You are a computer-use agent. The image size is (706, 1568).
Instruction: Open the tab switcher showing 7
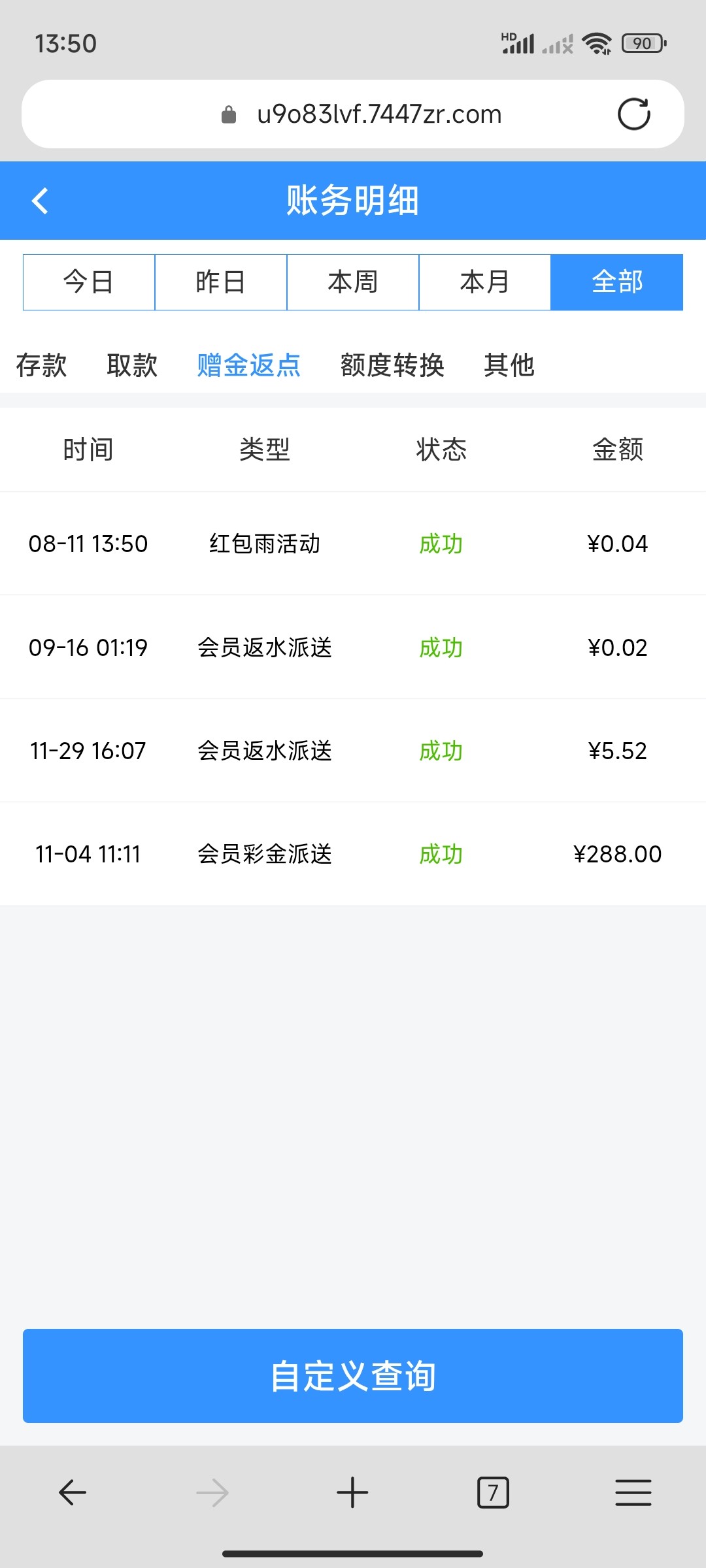[493, 1493]
